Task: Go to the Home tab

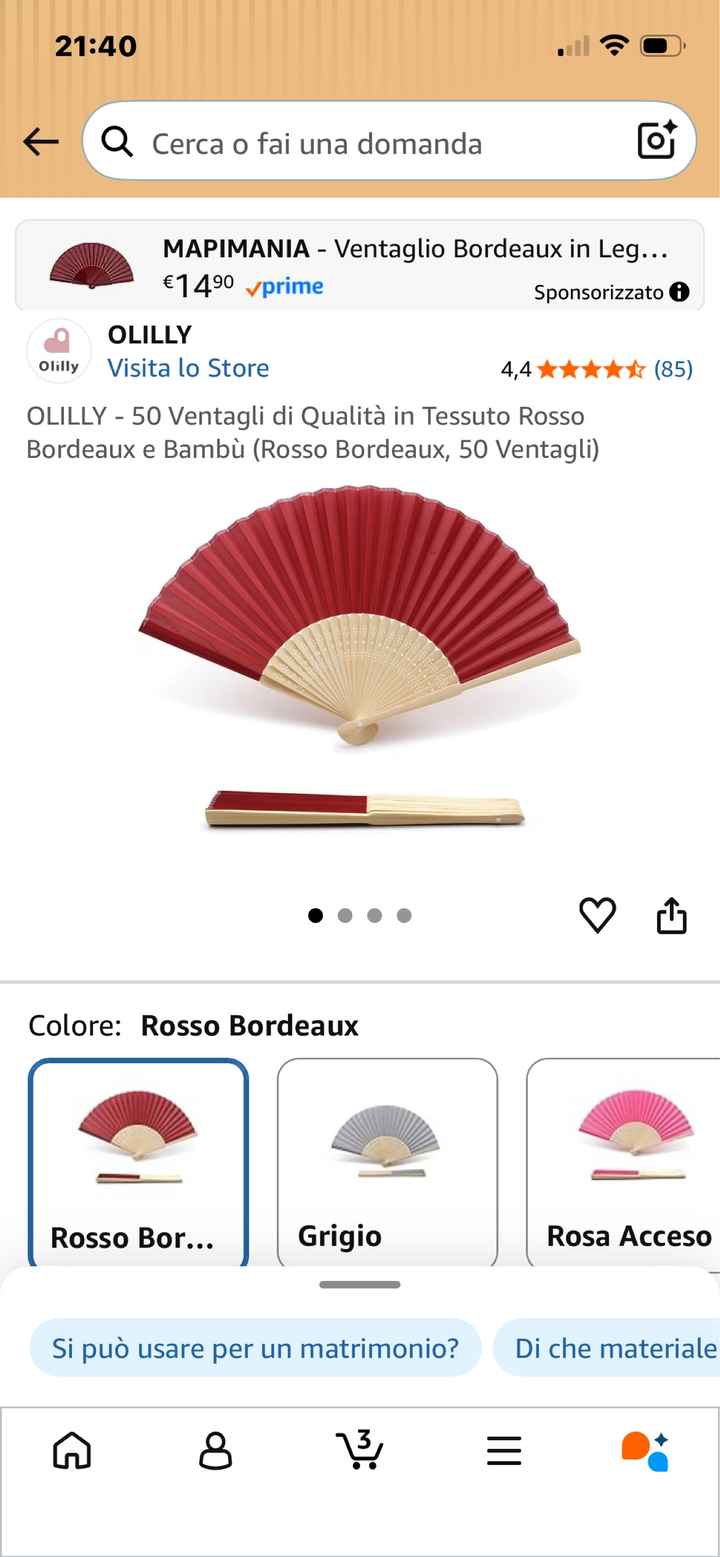Action: tap(72, 1450)
